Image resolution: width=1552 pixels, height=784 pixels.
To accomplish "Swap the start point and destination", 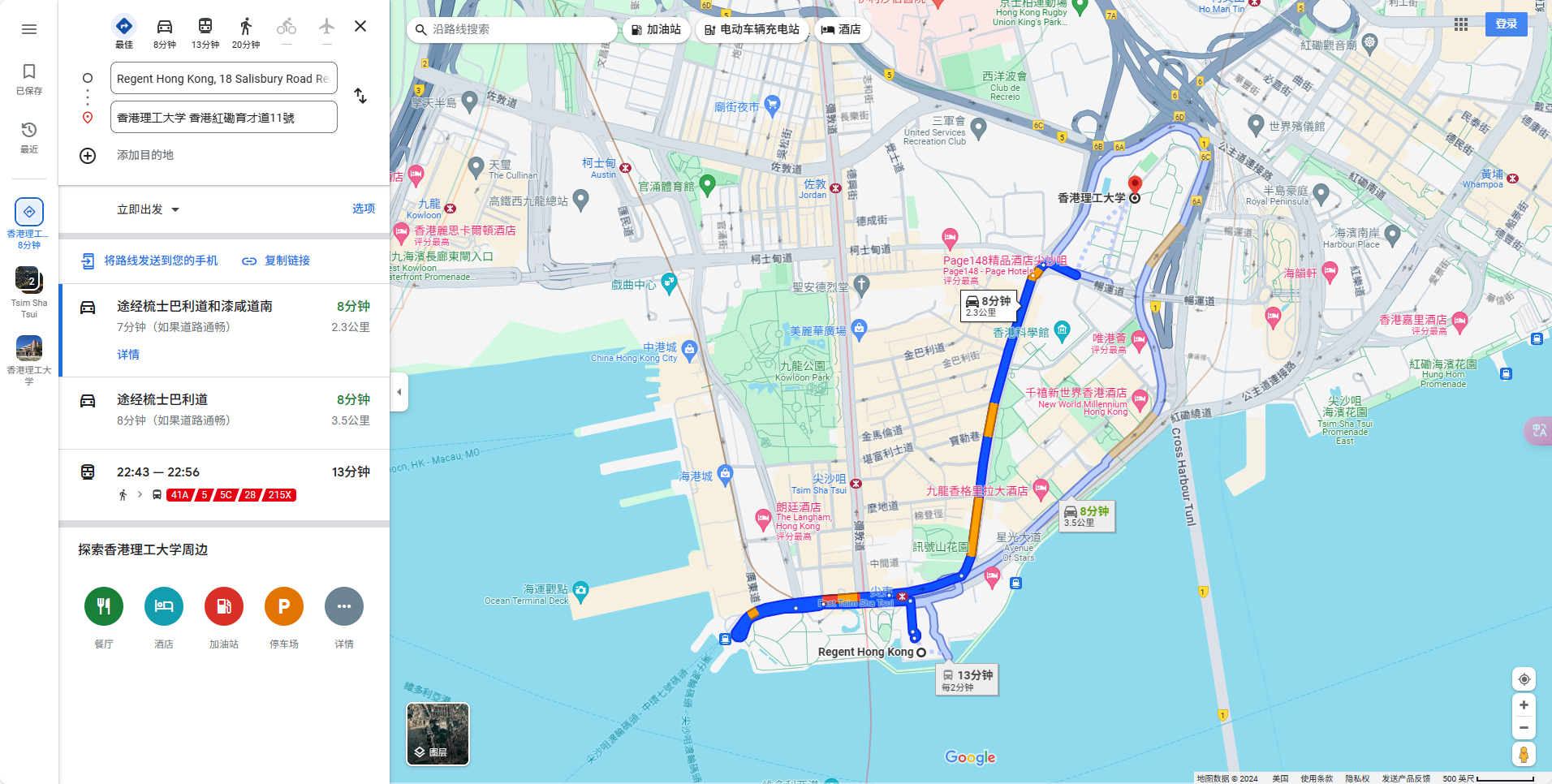I will click(x=360, y=96).
